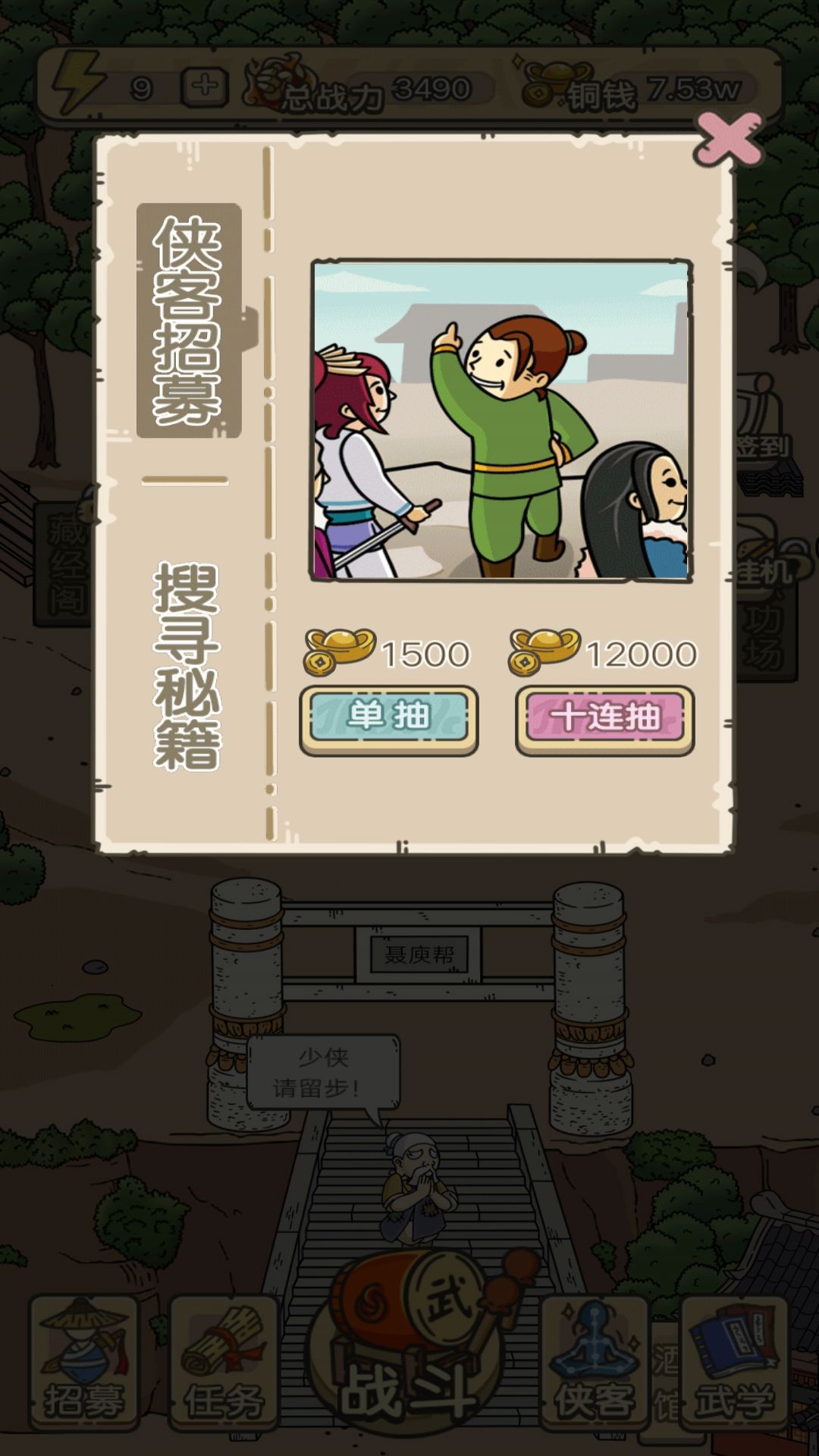Close the recruitment dialog with the pink X
The image size is (819, 1456).
[729, 139]
